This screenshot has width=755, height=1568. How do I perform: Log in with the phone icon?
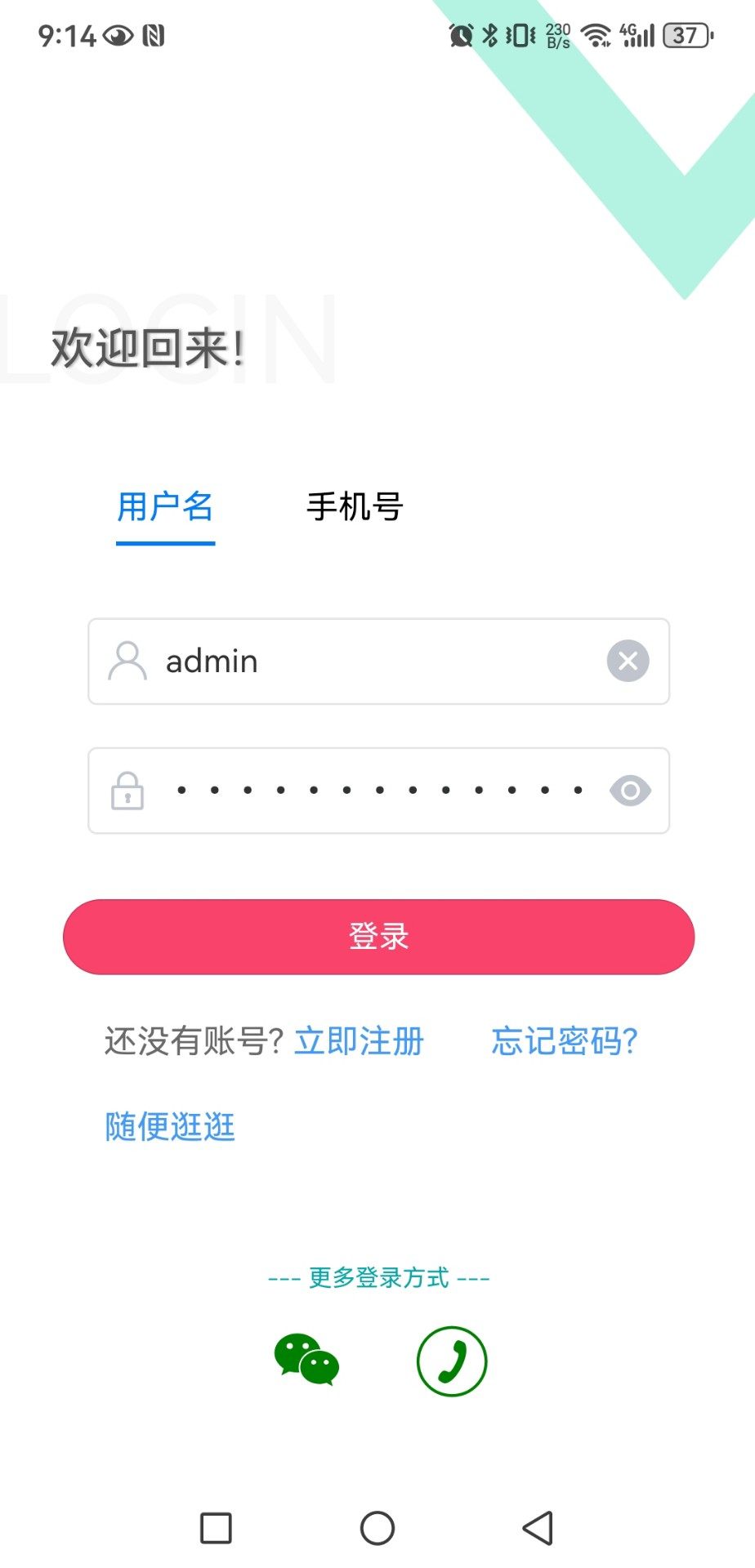coord(452,1361)
